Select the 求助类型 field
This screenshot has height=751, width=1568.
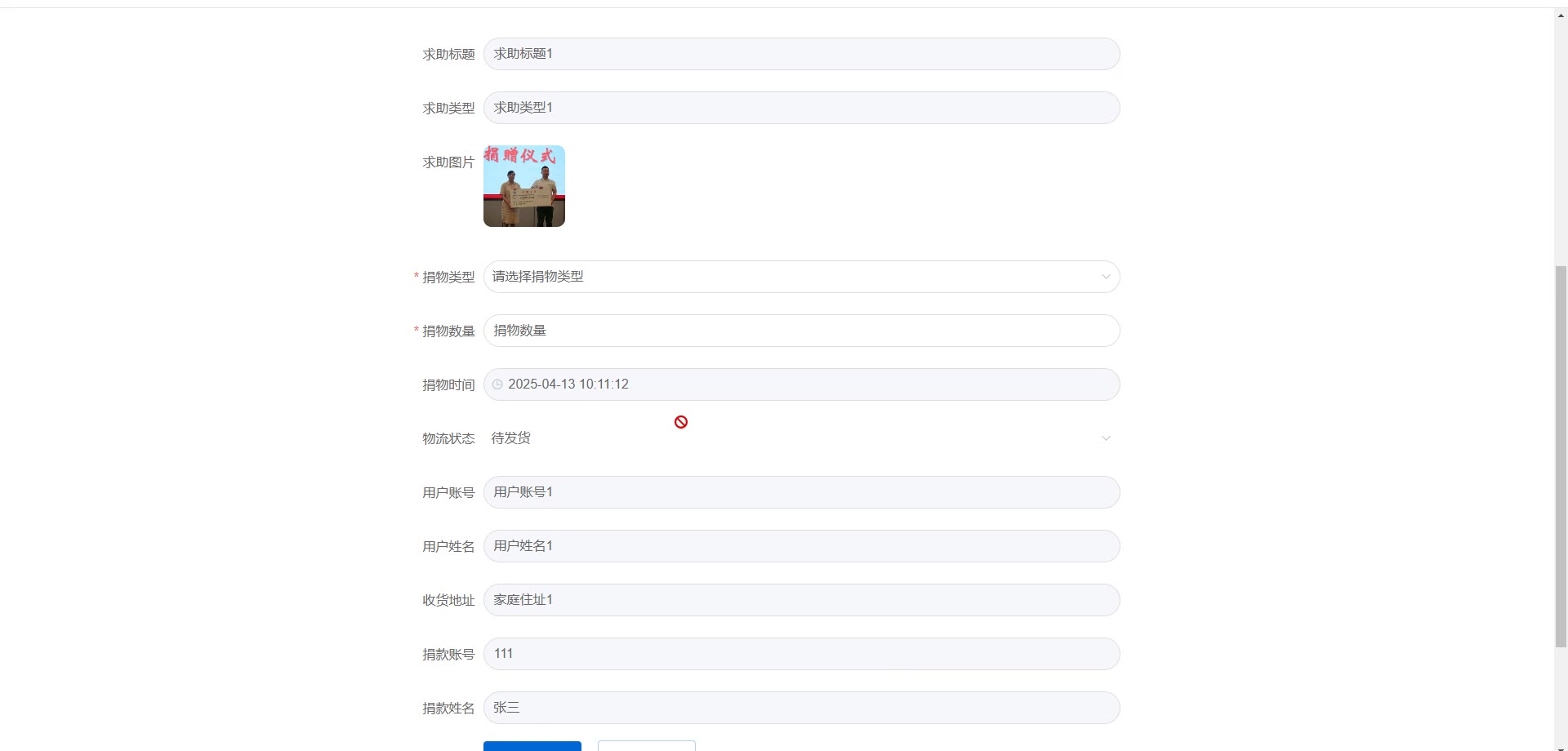point(800,108)
